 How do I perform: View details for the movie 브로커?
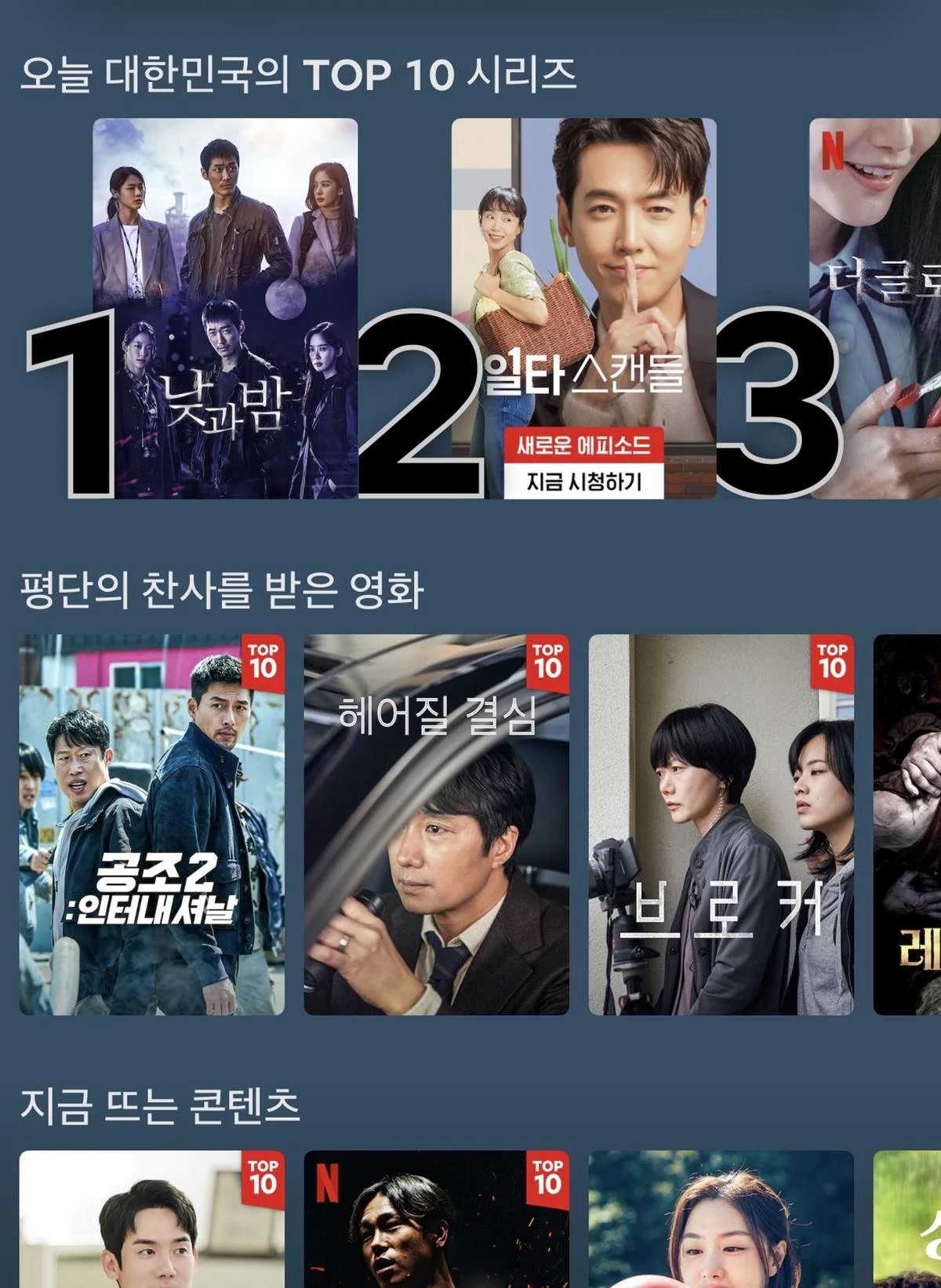tap(721, 824)
